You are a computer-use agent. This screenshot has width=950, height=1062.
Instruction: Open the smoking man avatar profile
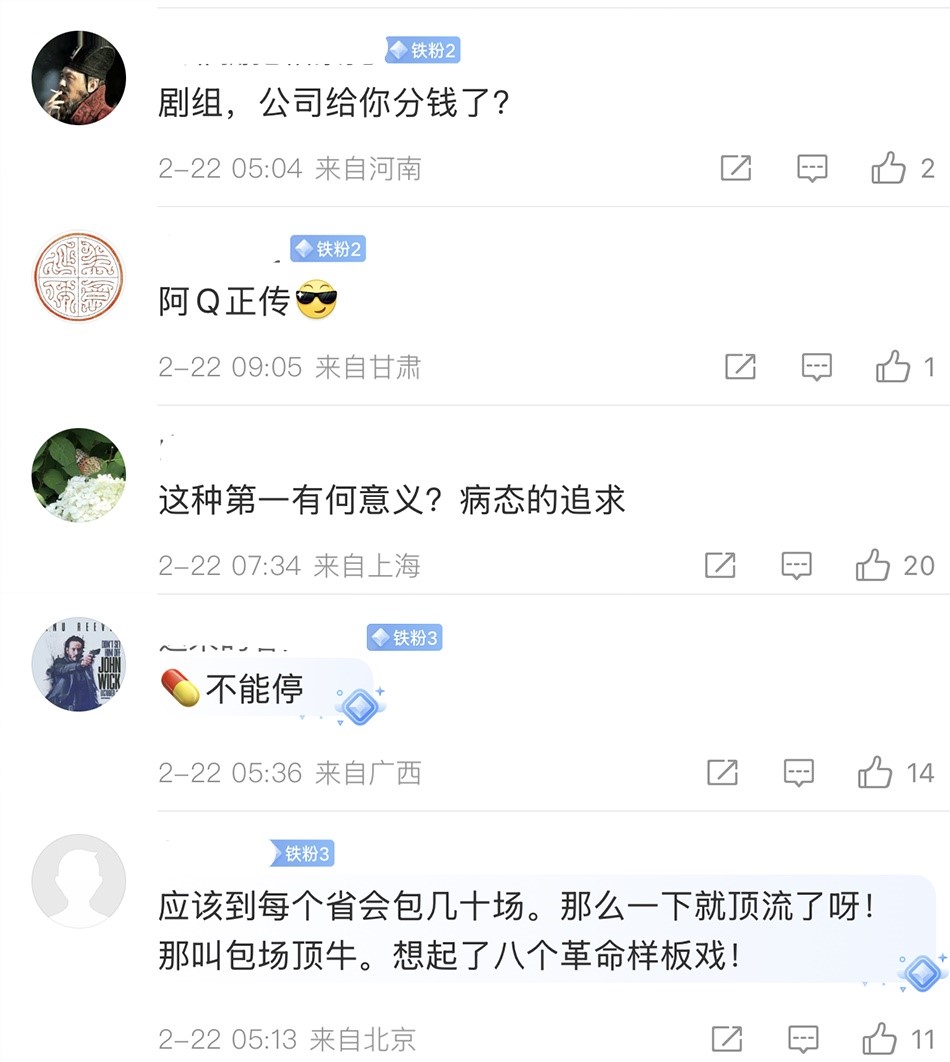(79, 78)
